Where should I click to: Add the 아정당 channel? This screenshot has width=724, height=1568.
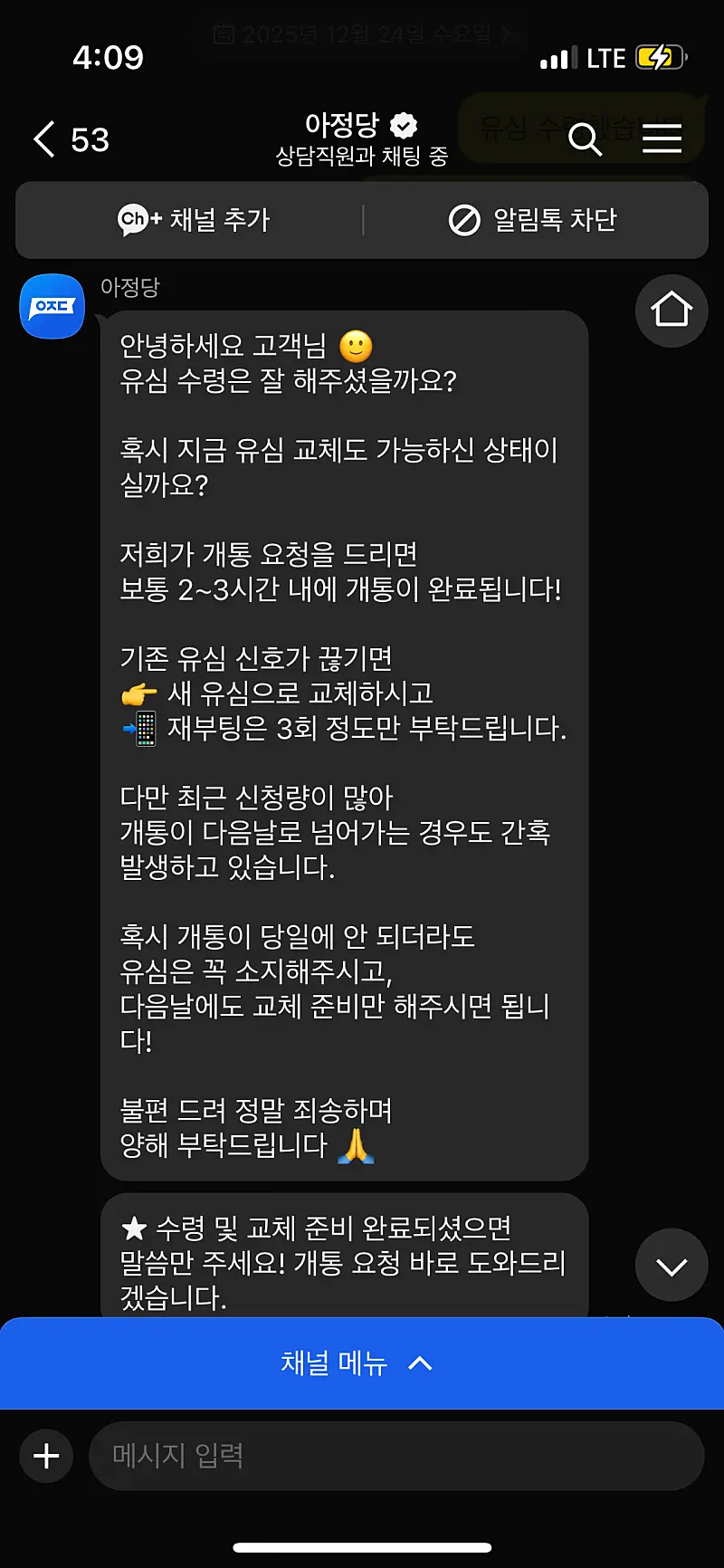pos(194,220)
